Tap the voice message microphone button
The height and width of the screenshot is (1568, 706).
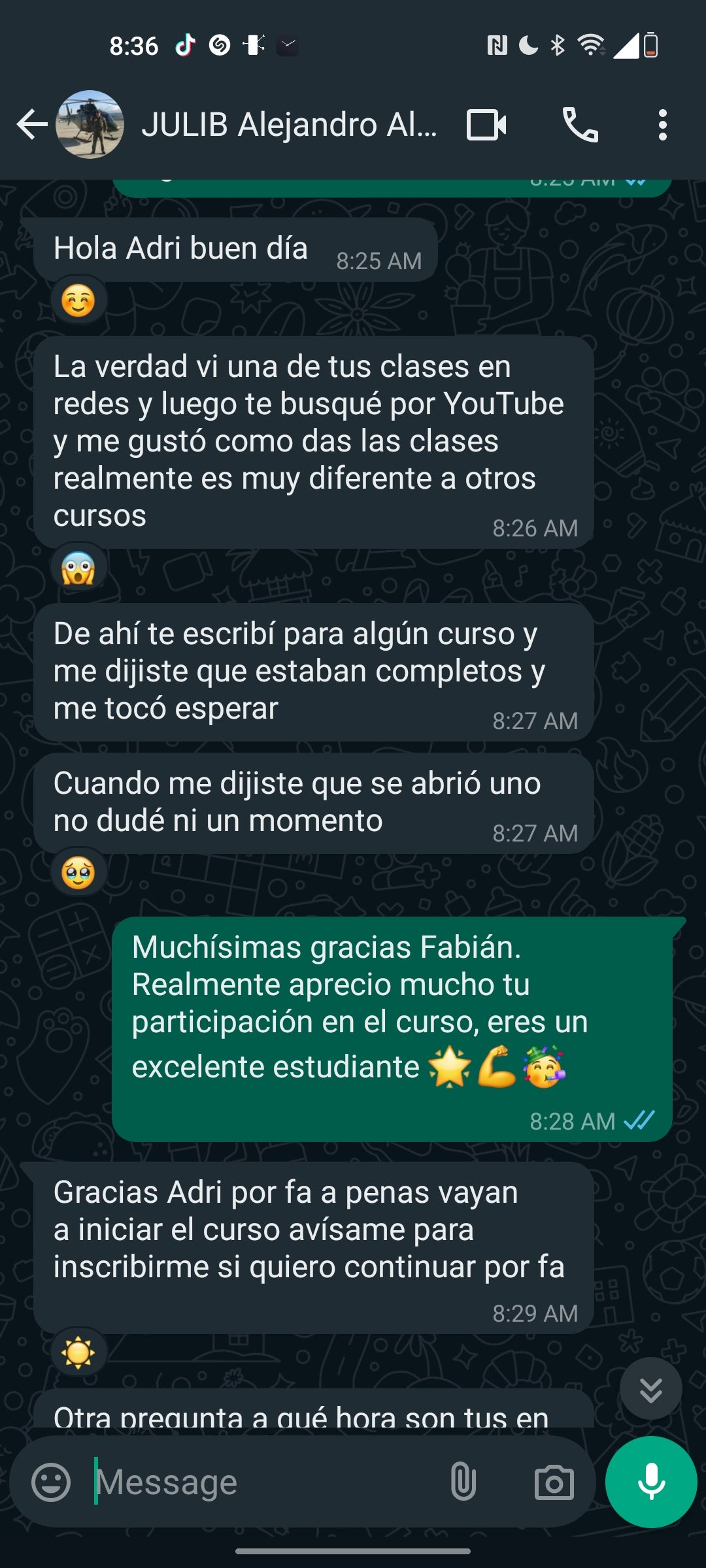651,1482
